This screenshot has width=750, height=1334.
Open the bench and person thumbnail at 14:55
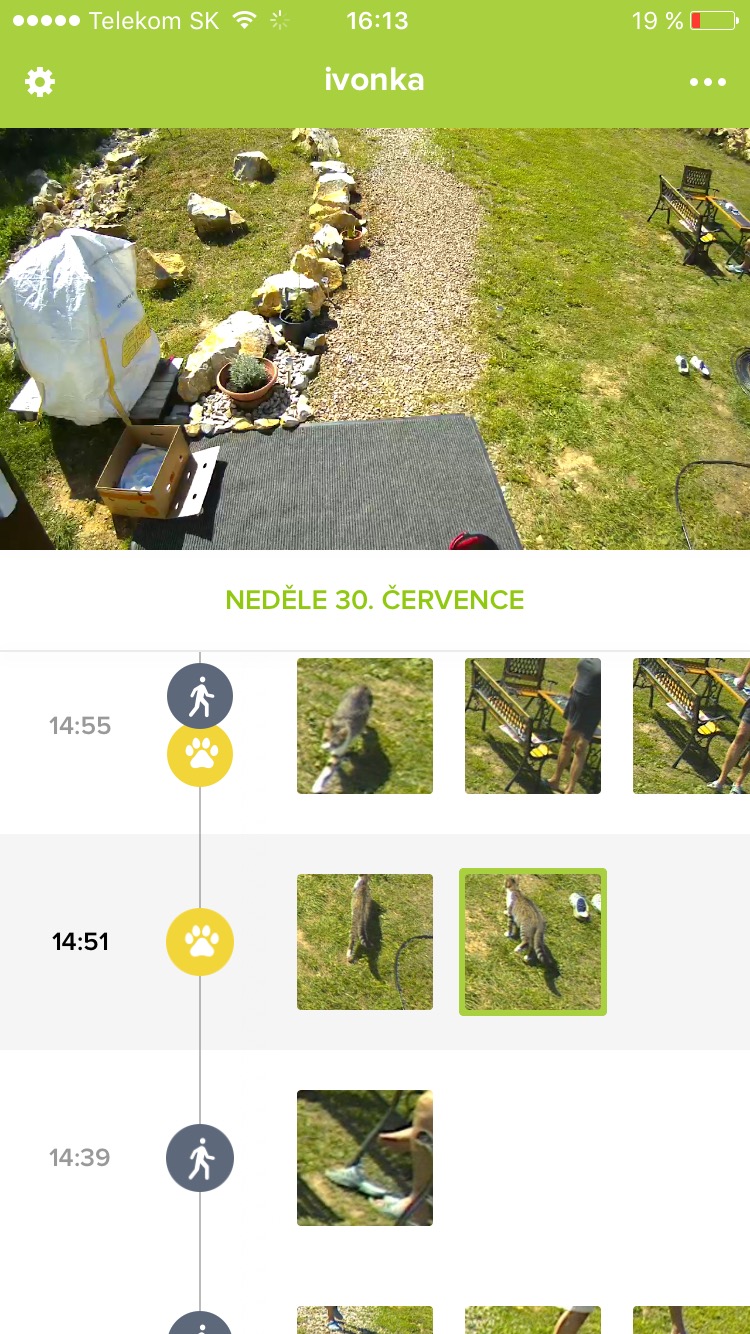533,726
